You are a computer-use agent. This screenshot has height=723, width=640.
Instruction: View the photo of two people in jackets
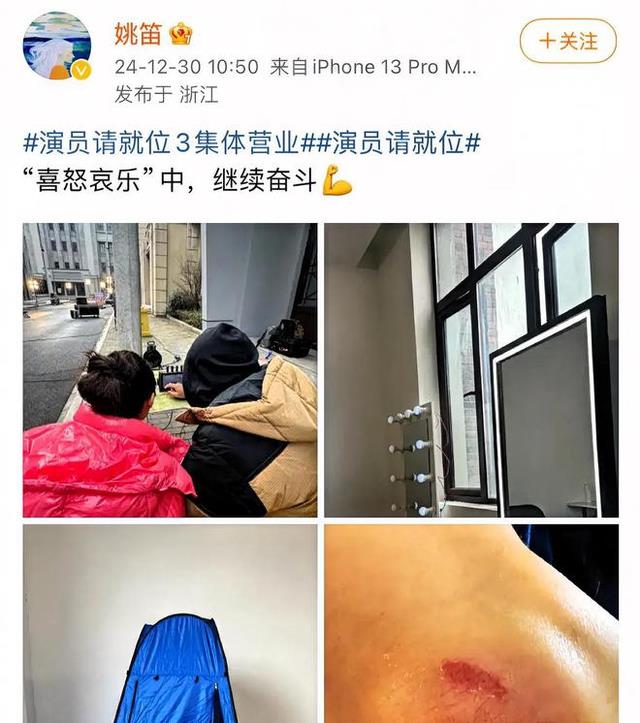[170, 369]
